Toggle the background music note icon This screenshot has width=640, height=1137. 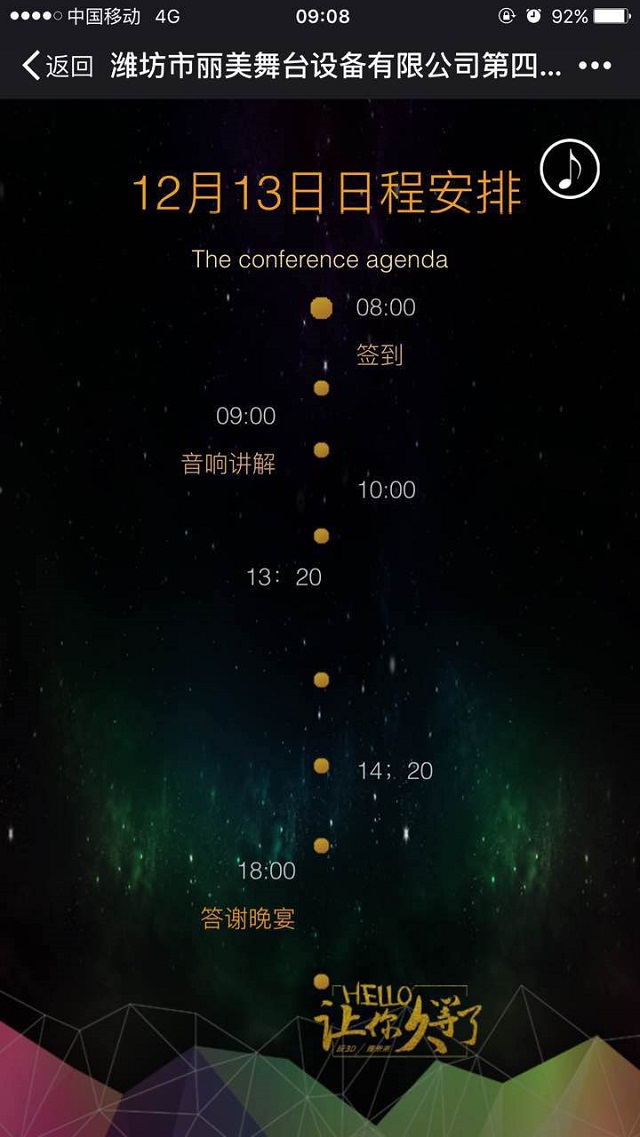569,170
